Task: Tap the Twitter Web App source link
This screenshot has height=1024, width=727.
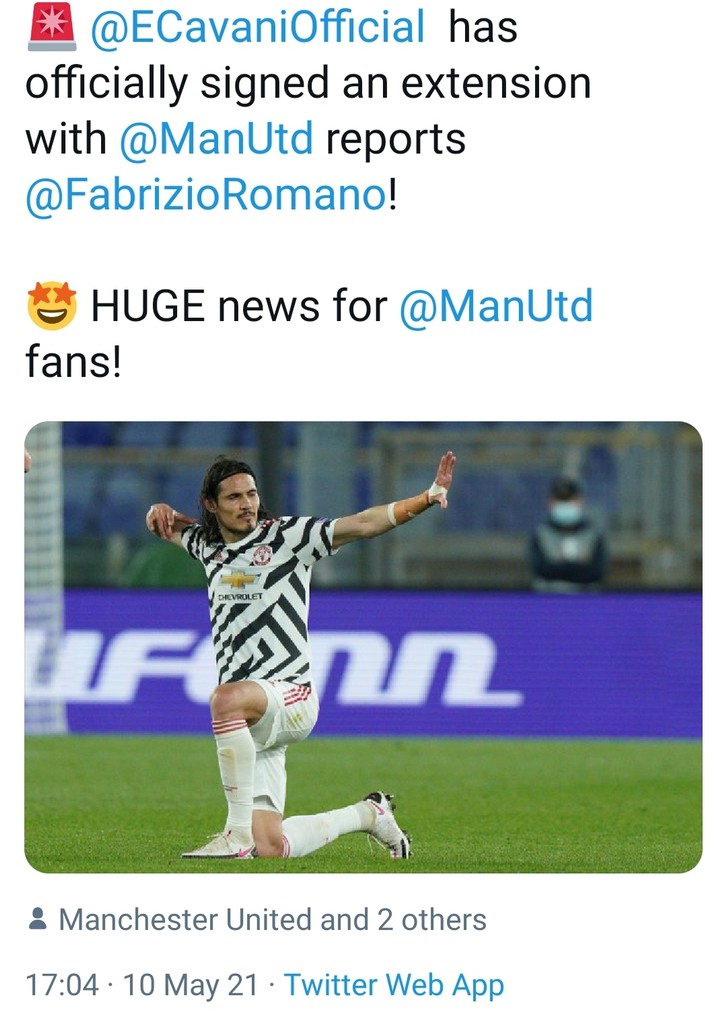Action: [x=394, y=985]
